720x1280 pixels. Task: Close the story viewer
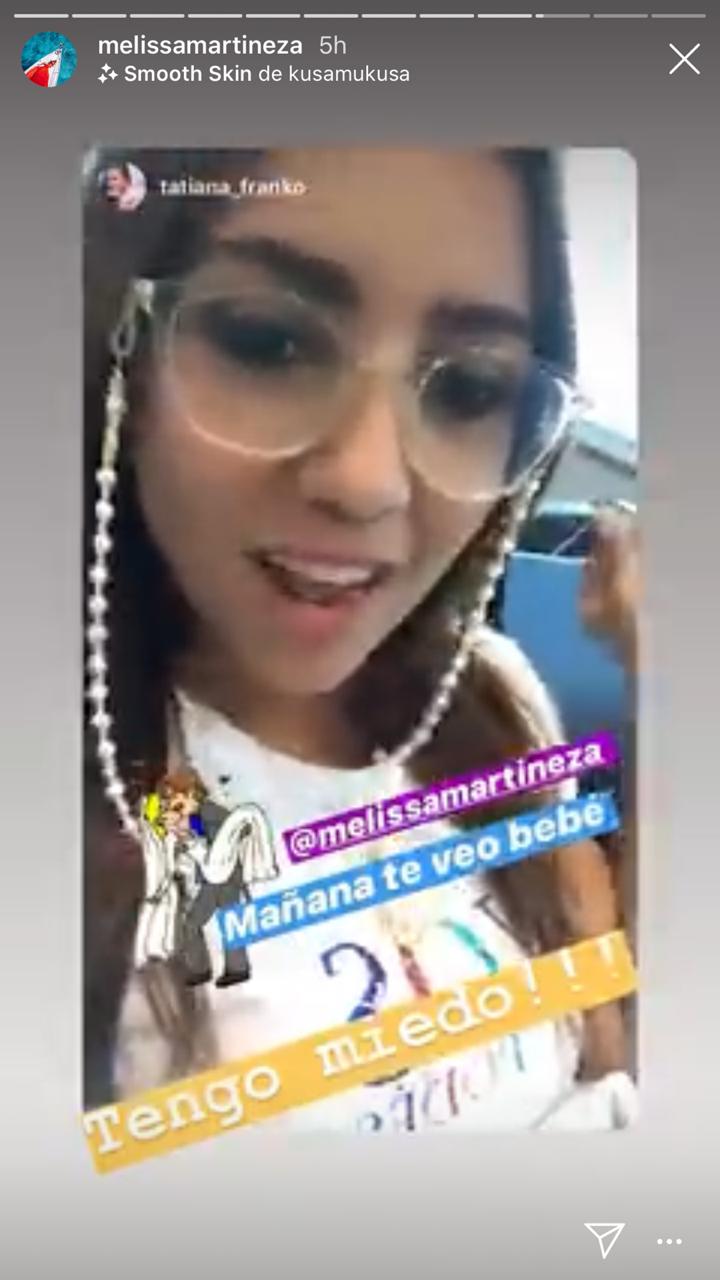(684, 59)
